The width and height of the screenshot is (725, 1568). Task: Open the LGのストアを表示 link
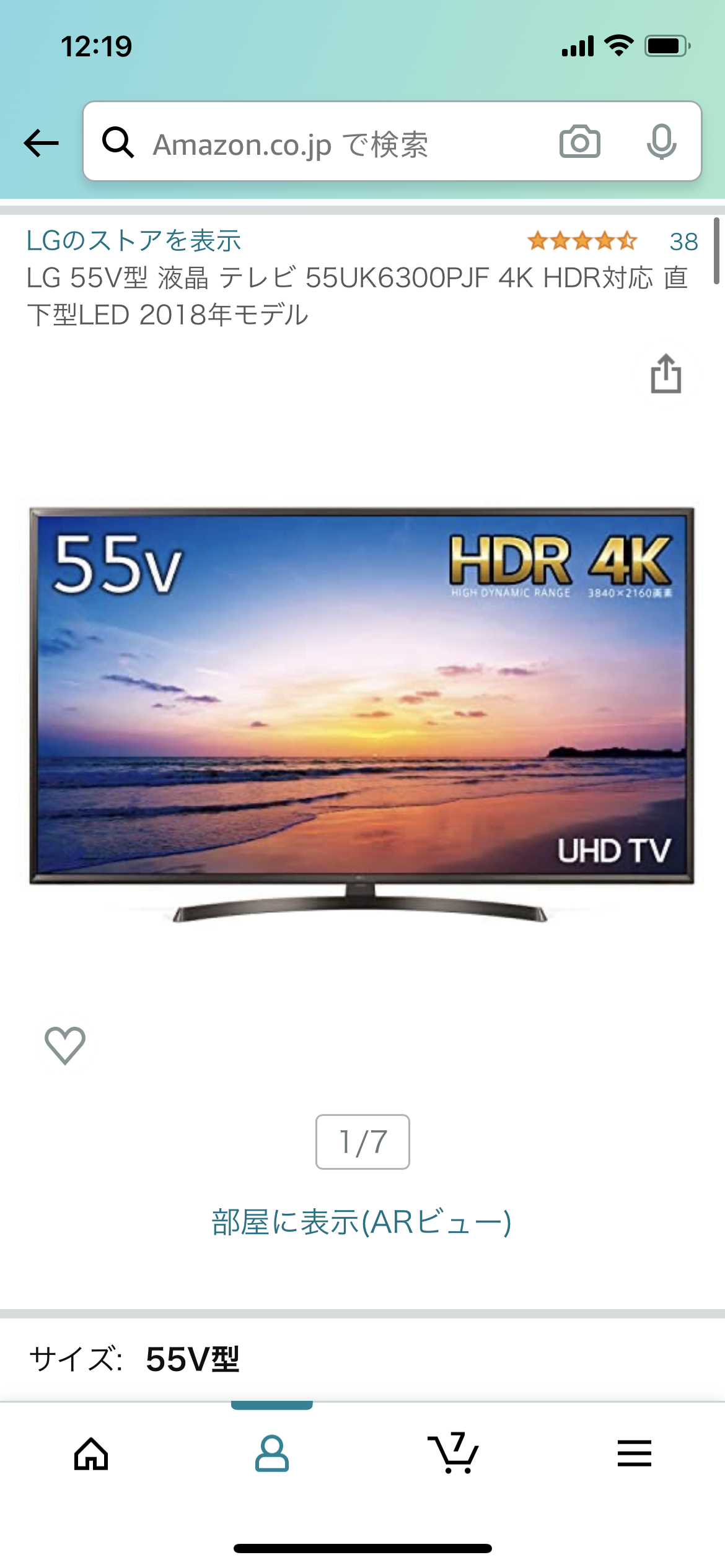click(x=134, y=241)
